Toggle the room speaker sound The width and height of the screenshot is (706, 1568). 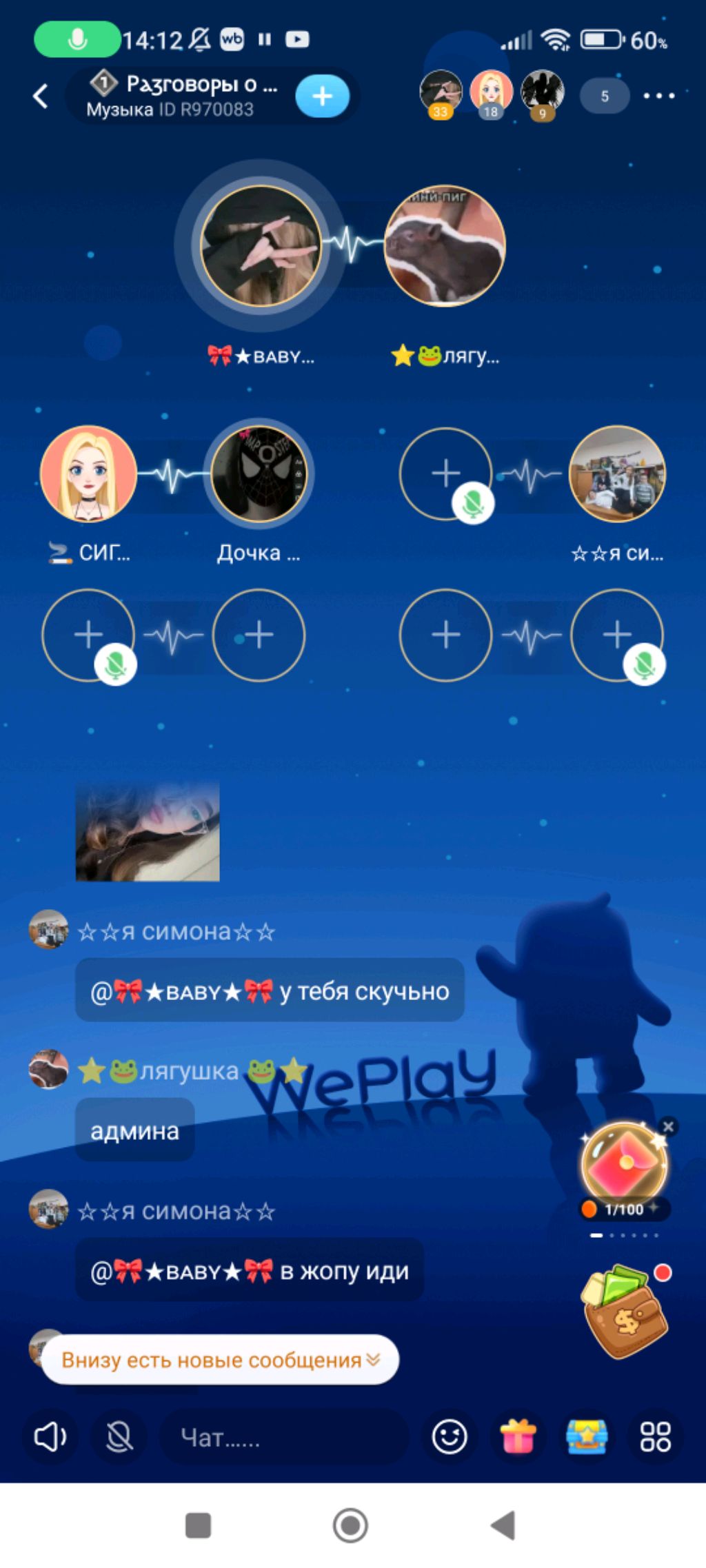pos(50,1437)
